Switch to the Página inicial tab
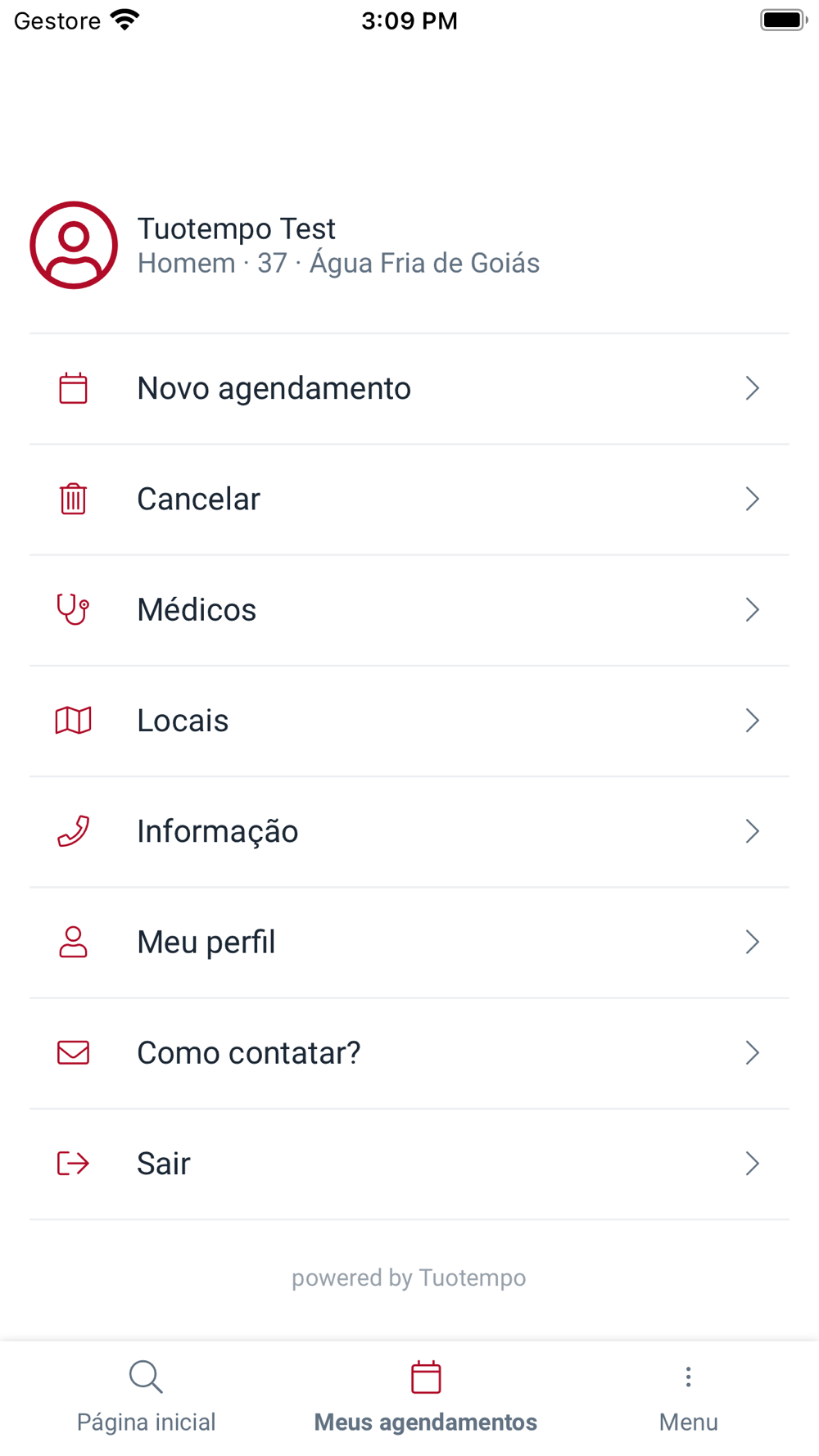Screen dimensions: 819x1456 [147, 1397]
